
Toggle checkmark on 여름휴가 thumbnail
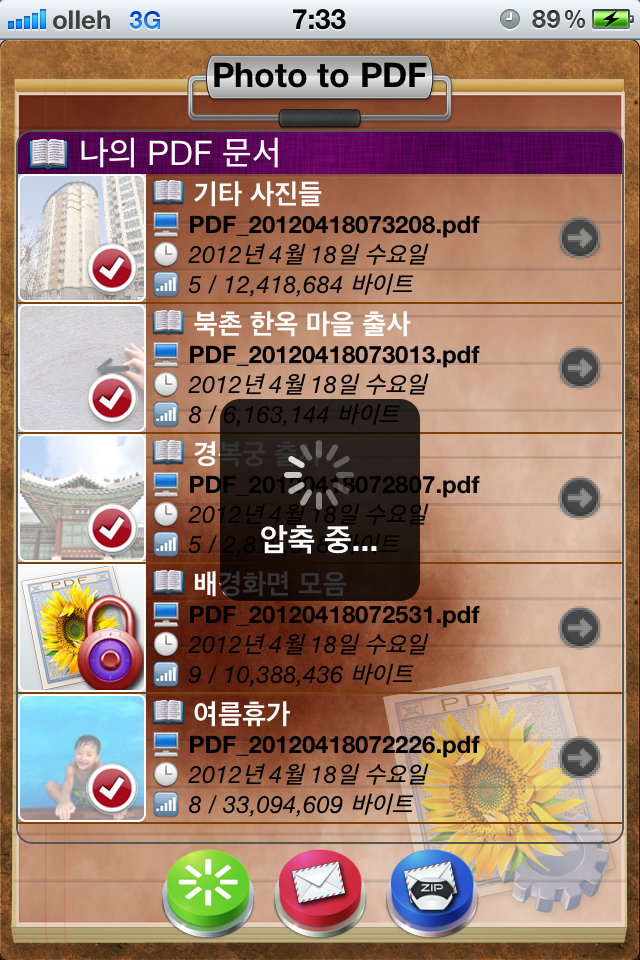pos(112,788)
